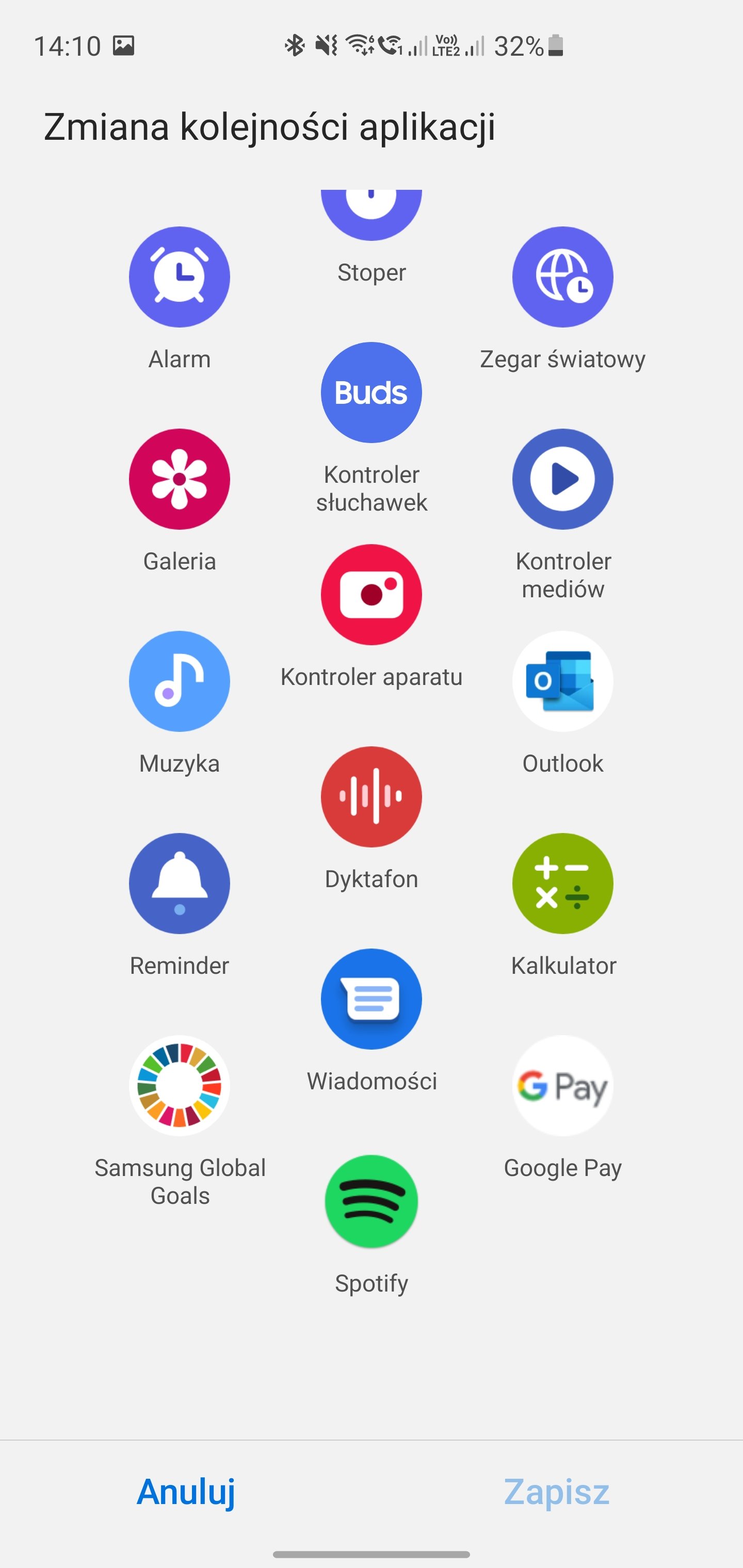Viewport: 743px width, 1568px height.
Task: Tap the Kontroler aparatu icon
Action: click(372, 595)
